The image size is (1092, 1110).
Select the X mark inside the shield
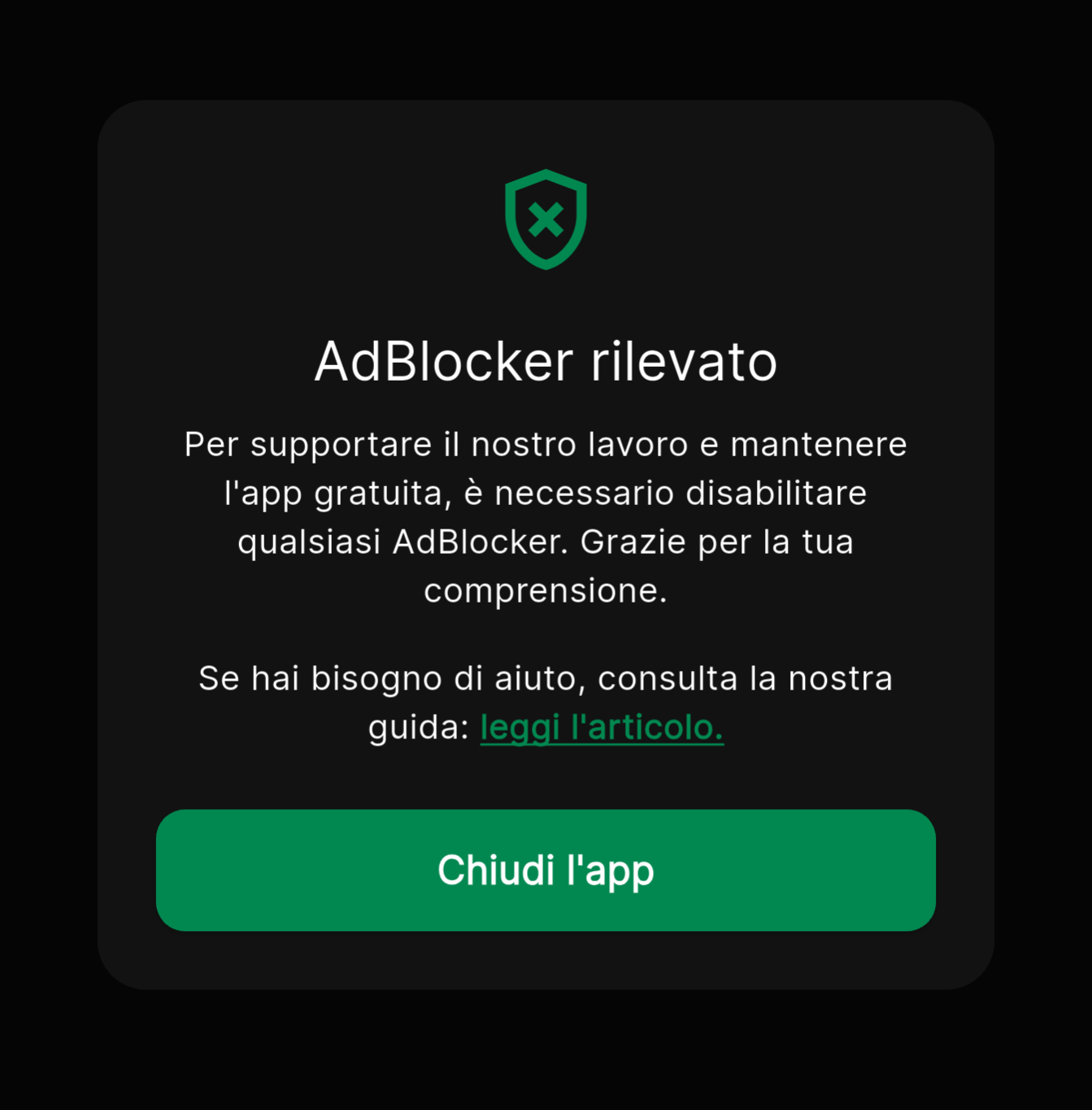coord(546,218)
